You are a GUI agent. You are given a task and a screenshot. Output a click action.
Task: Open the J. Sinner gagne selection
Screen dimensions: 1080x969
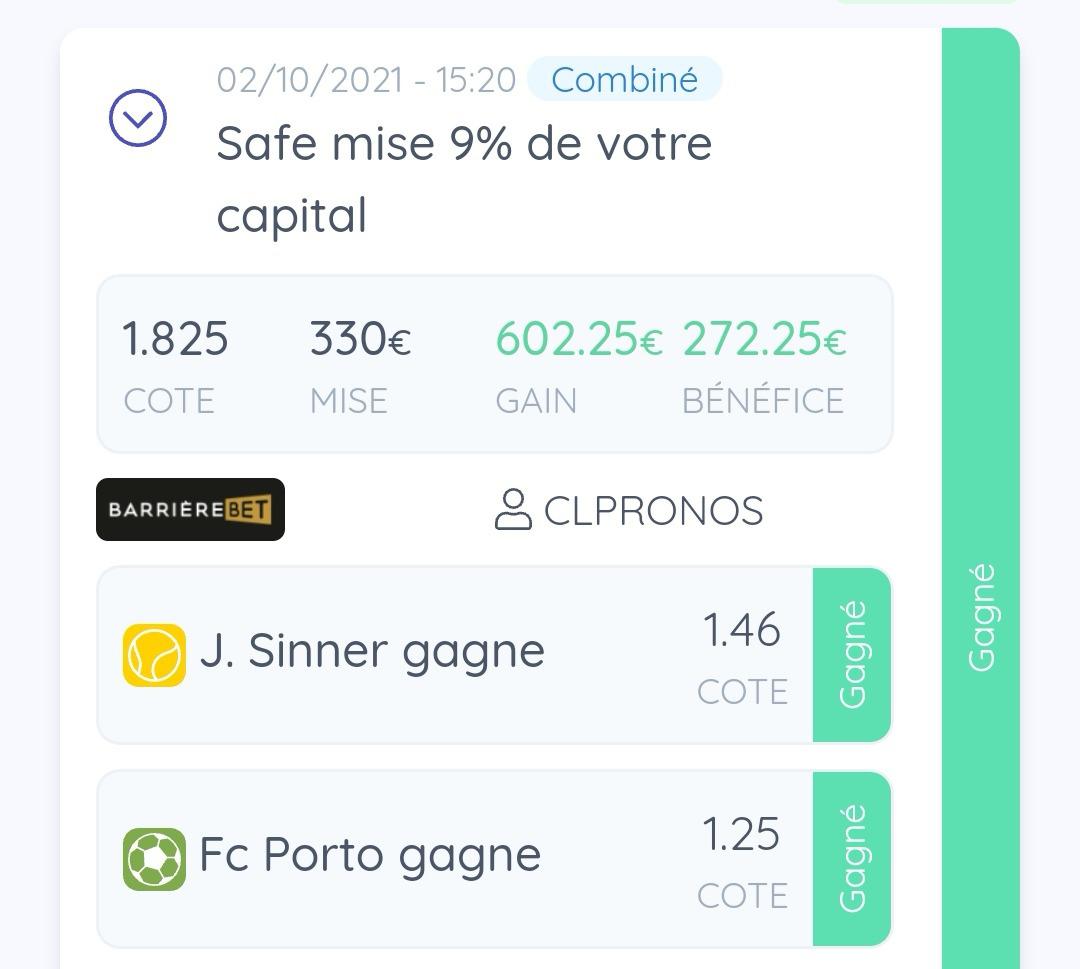click(372, 653)
